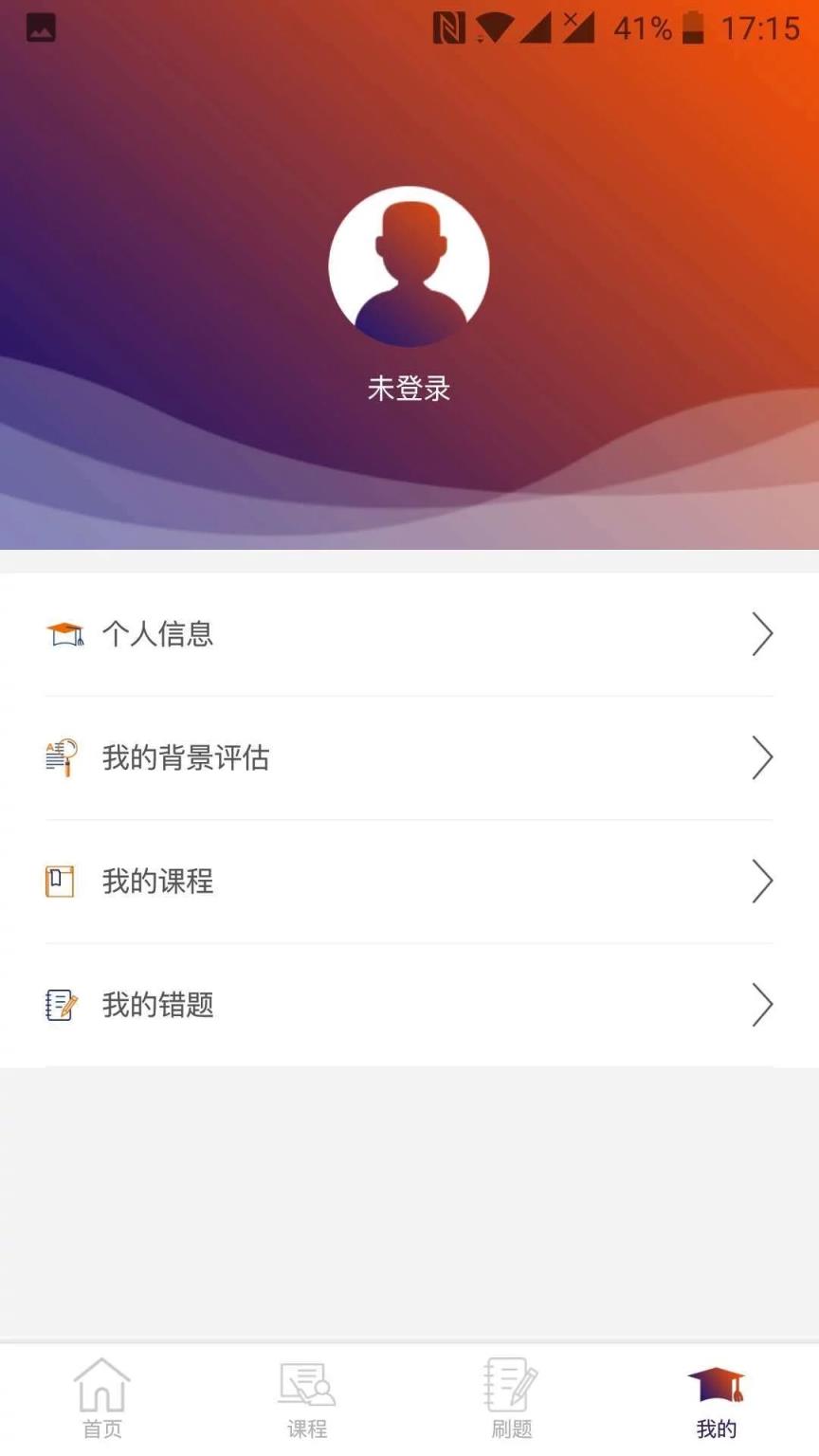Click the notification icon in top-left corner
819x1456 pixels.
pyautogui.click(x=39, y=28)
